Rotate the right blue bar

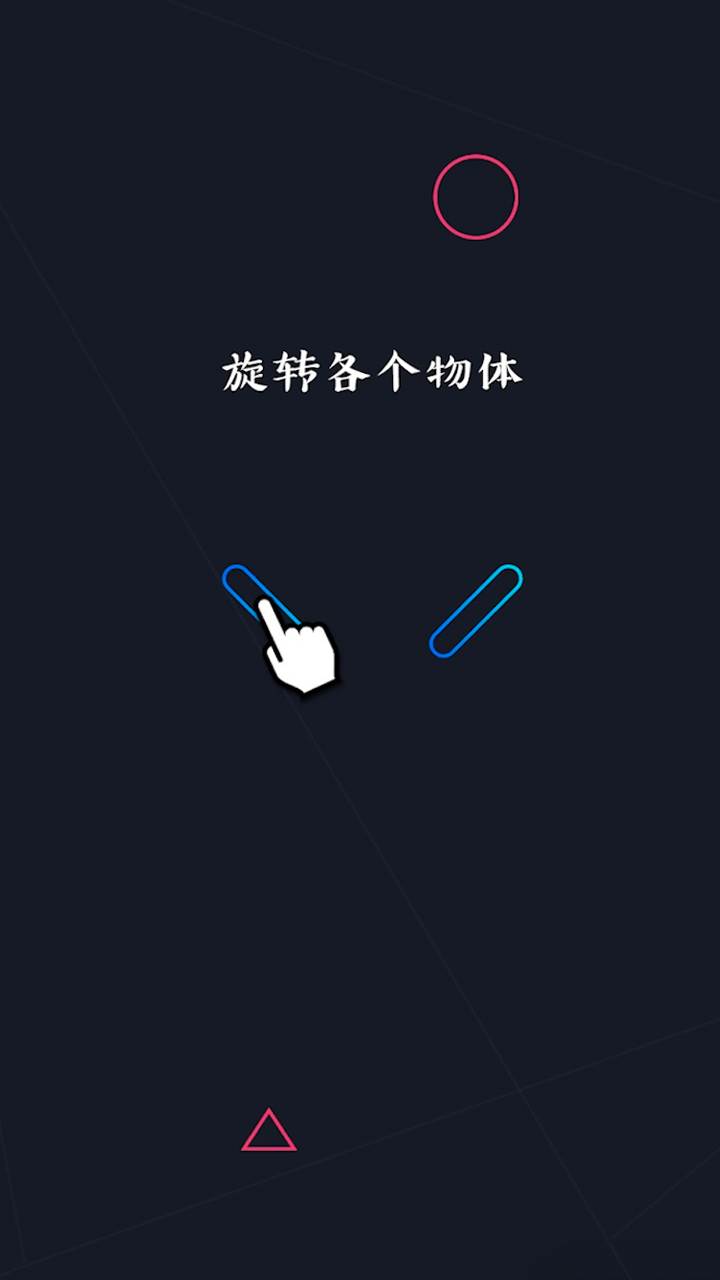[476, 611]
